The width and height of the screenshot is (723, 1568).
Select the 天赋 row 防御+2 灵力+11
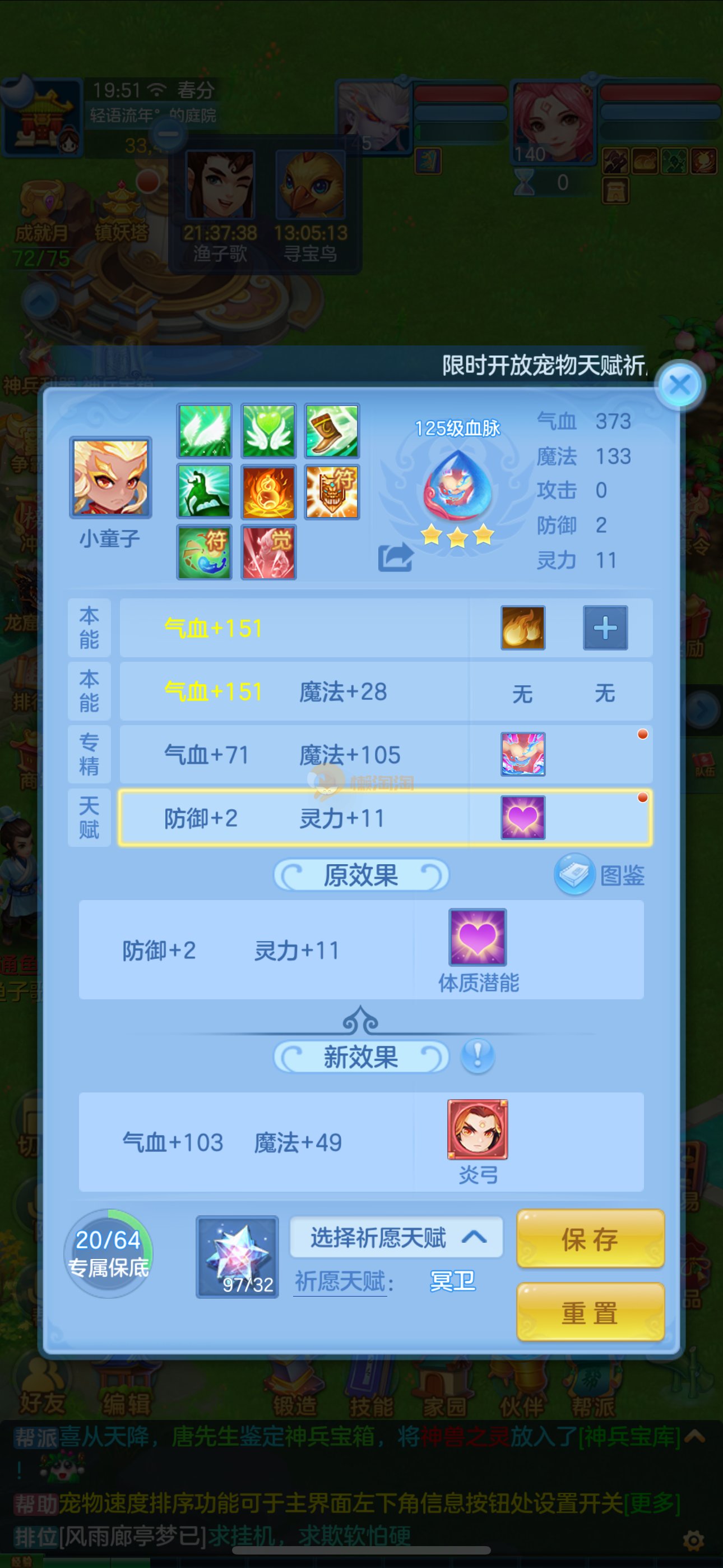tap(294, 818)
